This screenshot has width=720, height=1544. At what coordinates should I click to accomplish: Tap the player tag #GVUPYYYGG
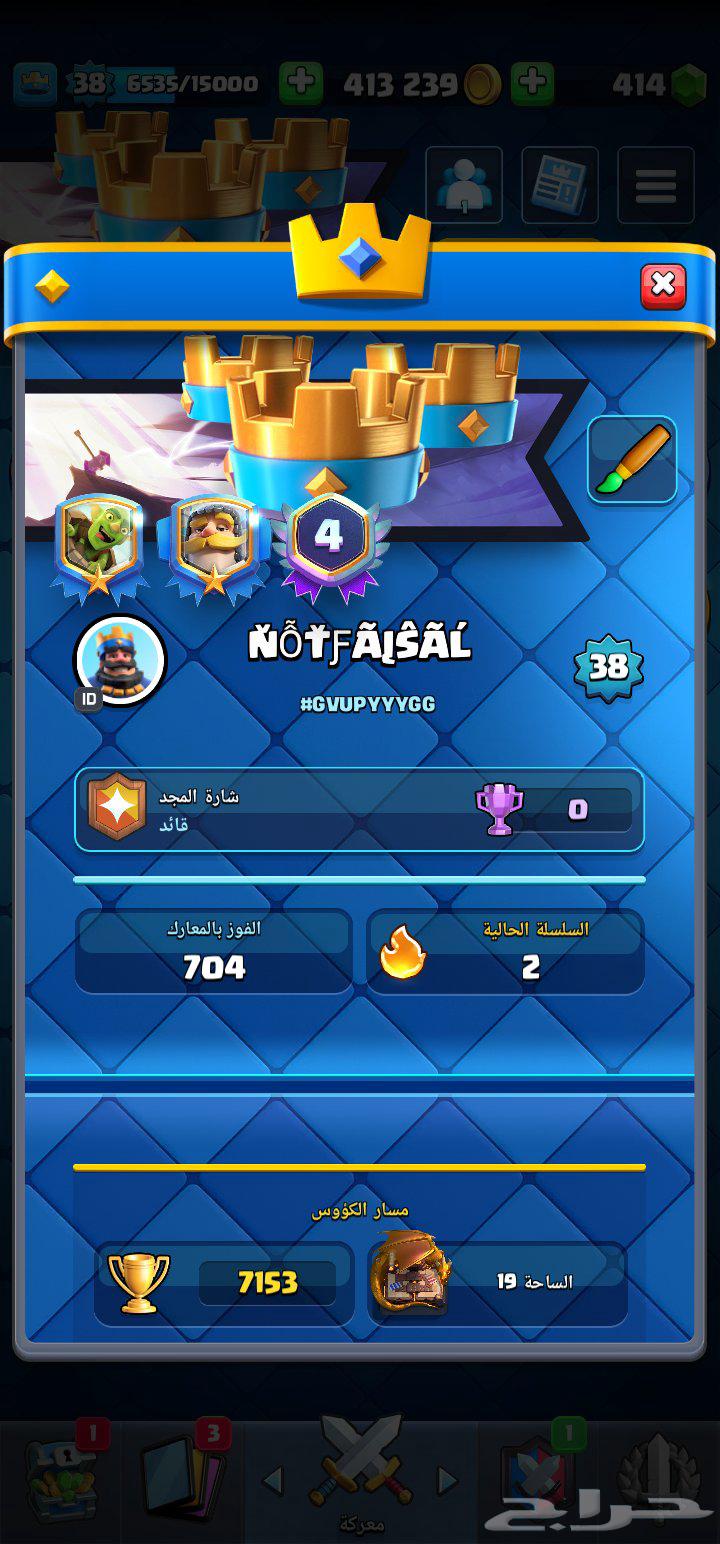pos(367,704)
